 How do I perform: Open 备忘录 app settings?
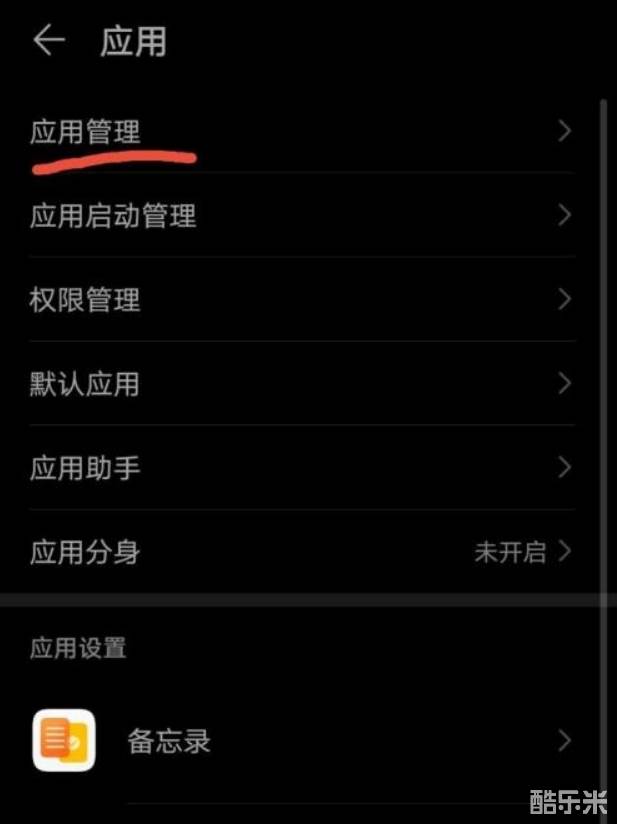[x=300, y=741]
